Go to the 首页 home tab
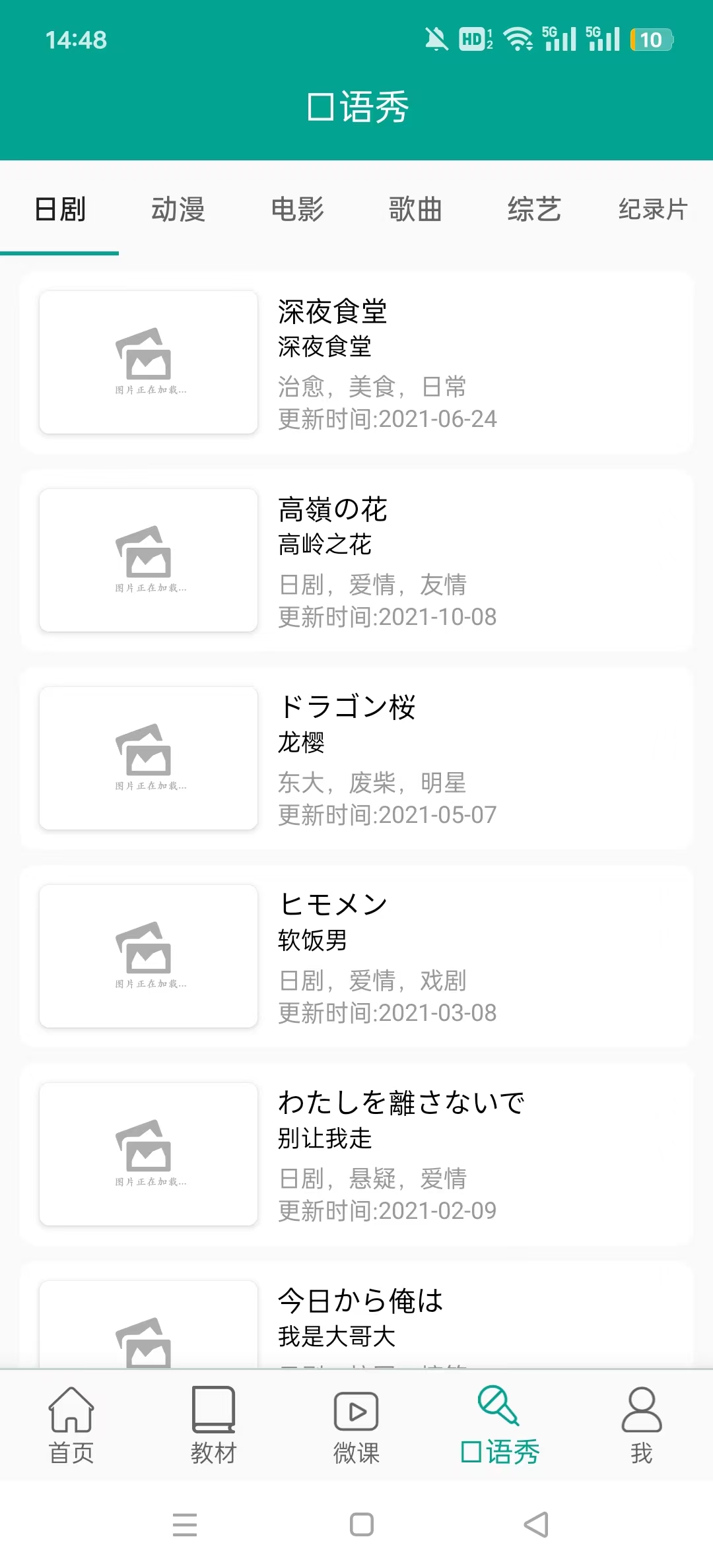The image size is (713, 1568). pyautogui.click(x=71, y=1425)
